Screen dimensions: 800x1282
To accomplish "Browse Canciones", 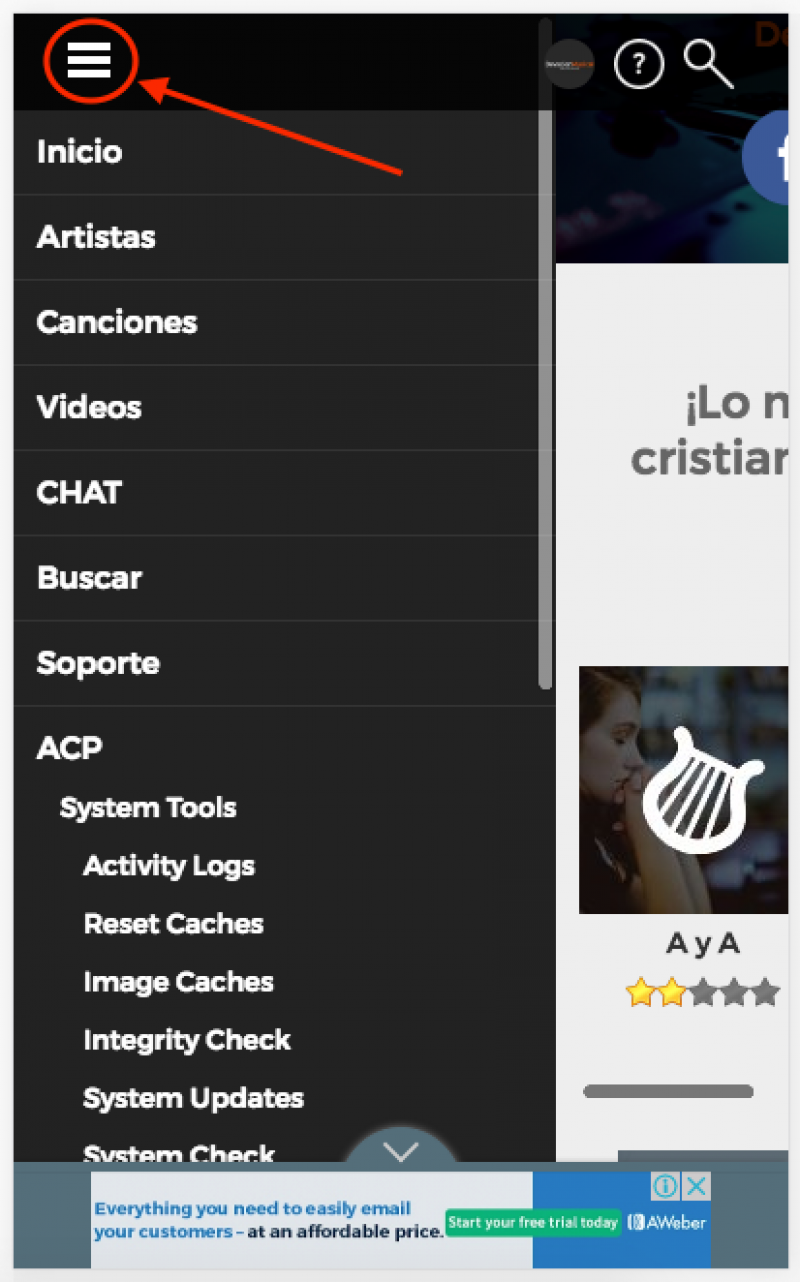I will pyautogui.click(x=117, y=322).
